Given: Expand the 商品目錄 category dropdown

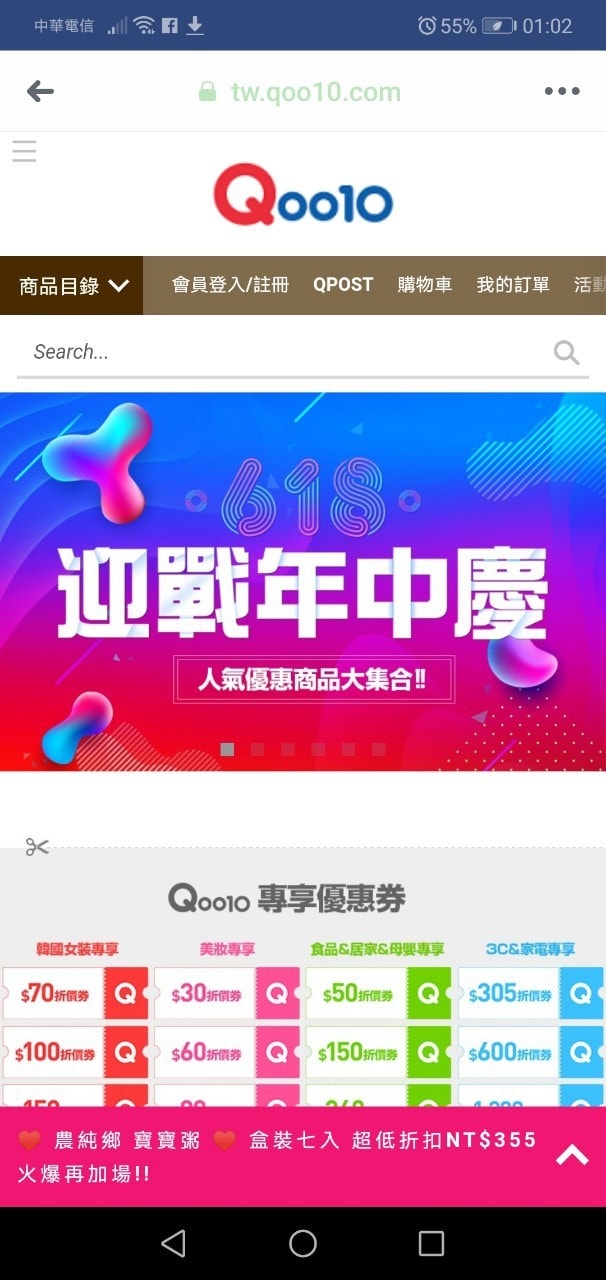Looking at the screenshot, I should [72, 286].
